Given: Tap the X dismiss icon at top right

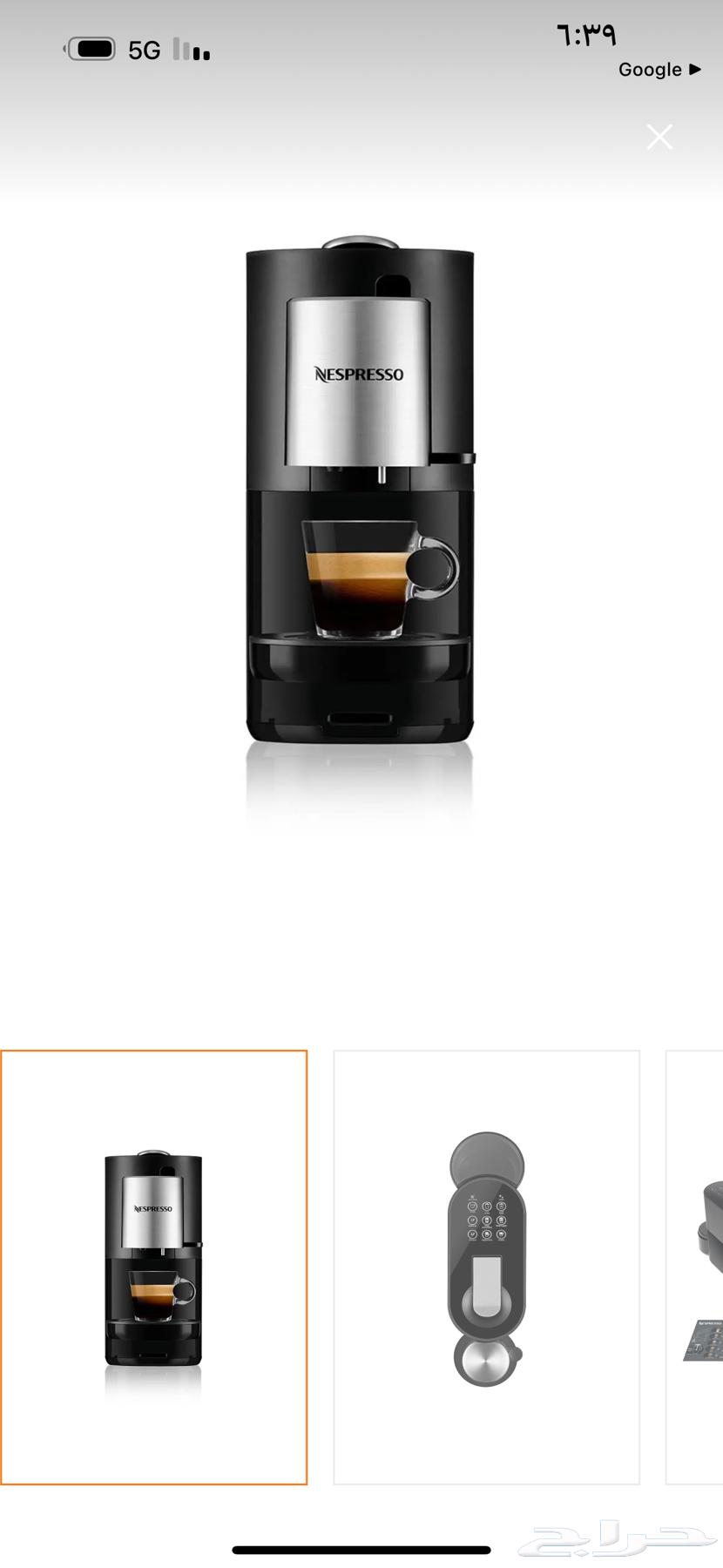Looking at the screenshot, I should 659,137.
